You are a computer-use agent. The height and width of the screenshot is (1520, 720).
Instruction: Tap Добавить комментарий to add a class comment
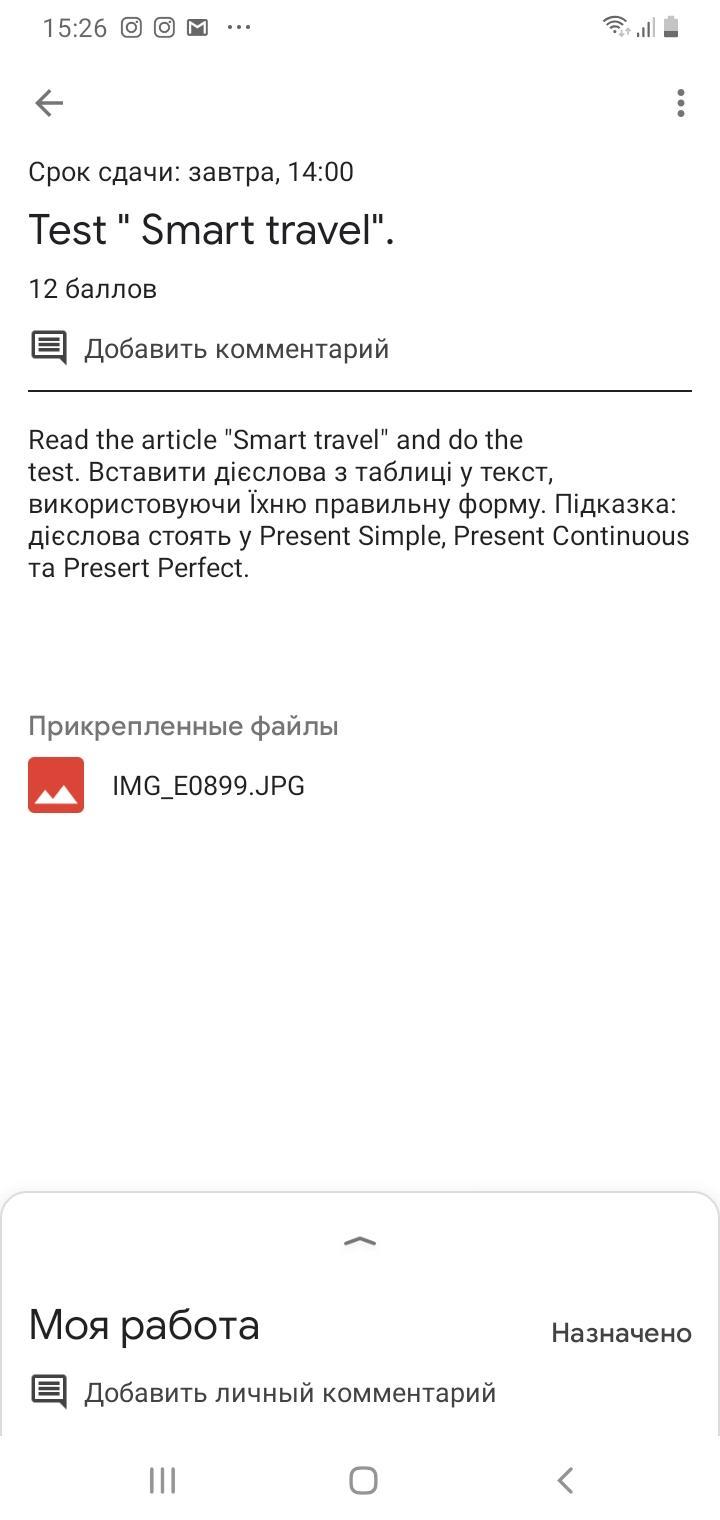point(236,349)
